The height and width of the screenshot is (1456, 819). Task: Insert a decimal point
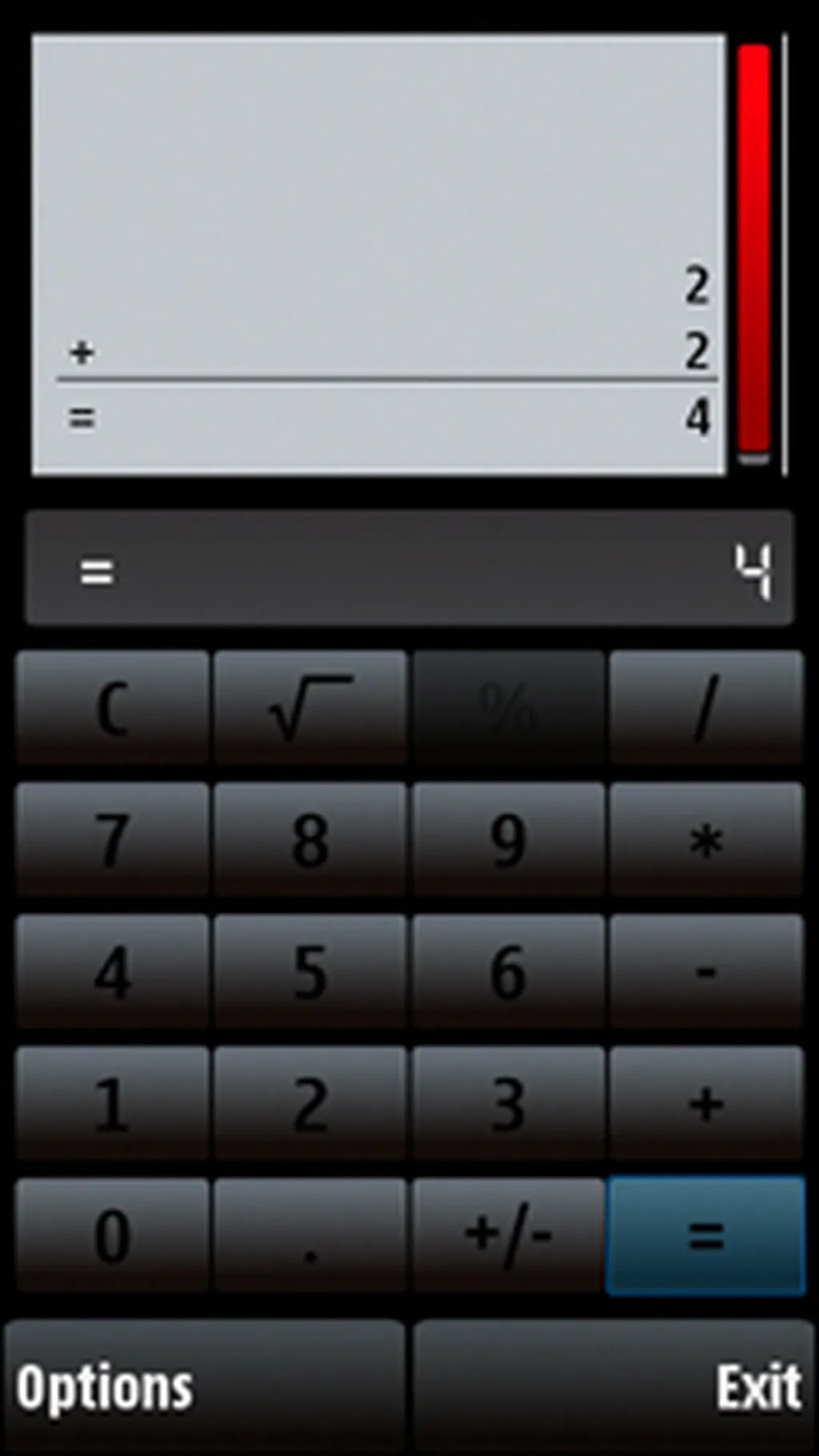(310, 1234)
